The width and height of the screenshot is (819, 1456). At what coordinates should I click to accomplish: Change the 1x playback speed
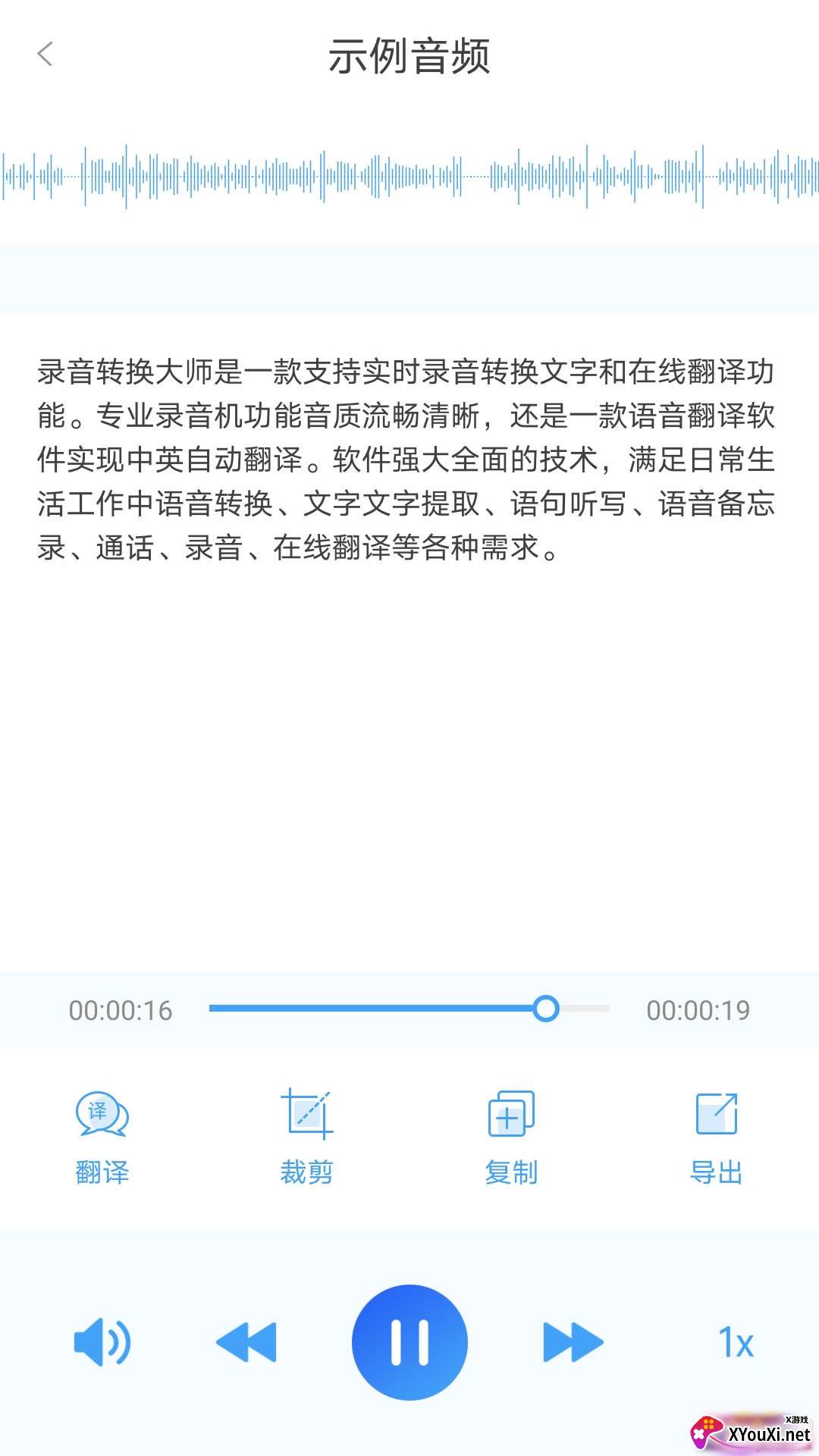click(736, 1343)
